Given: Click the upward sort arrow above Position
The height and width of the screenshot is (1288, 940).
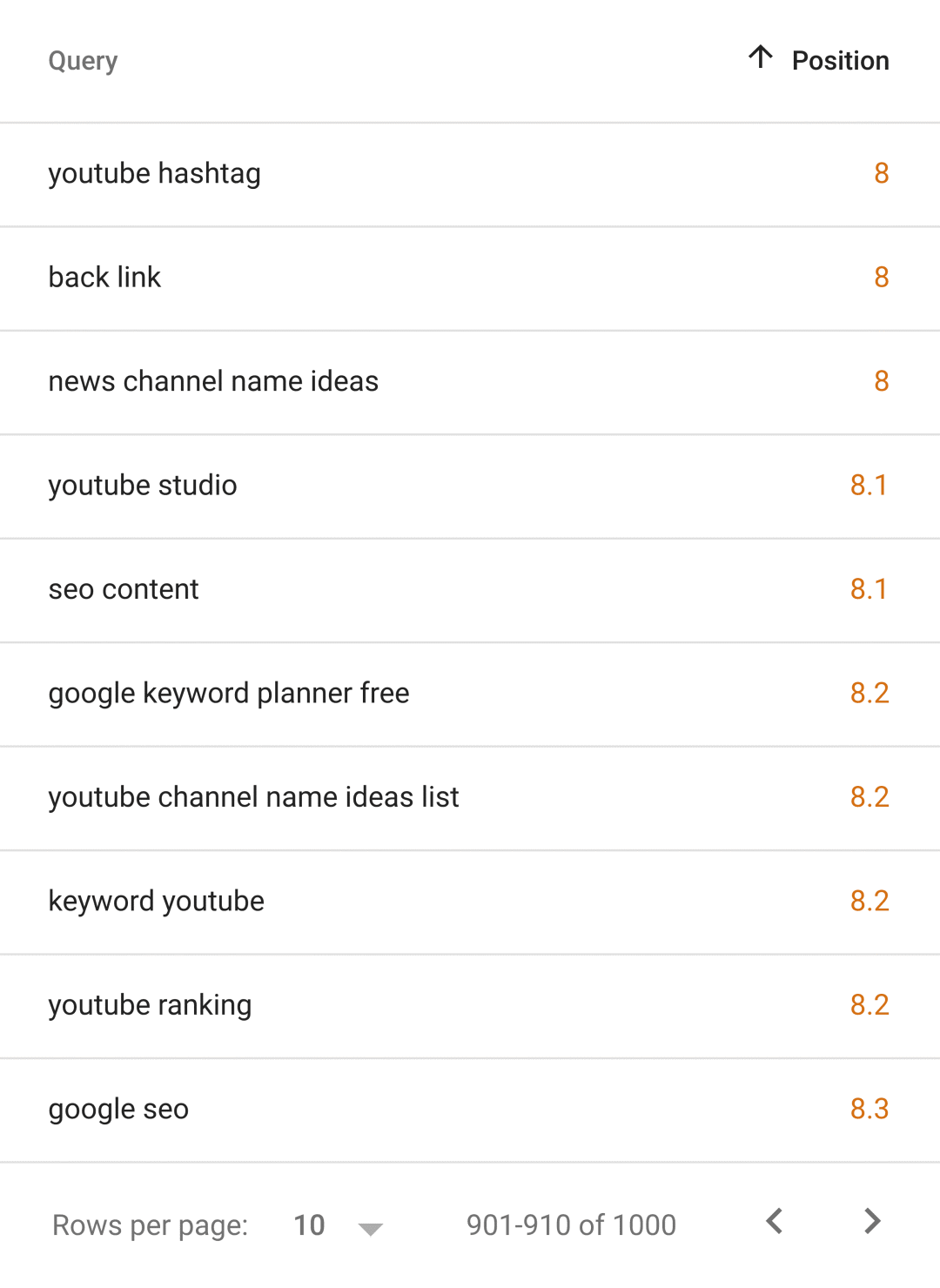Looking at the screenshot, I should click(x=761, y=57).
